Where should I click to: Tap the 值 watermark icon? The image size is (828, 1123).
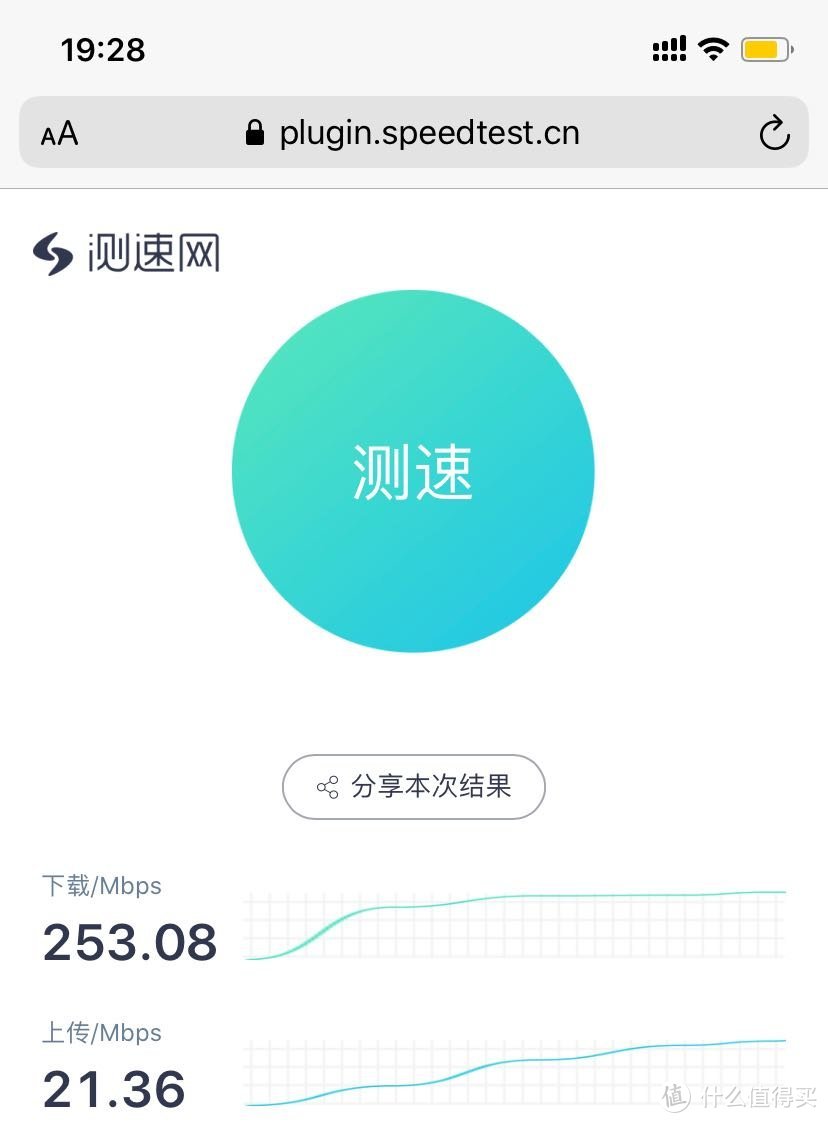[x=676, y=1098]
